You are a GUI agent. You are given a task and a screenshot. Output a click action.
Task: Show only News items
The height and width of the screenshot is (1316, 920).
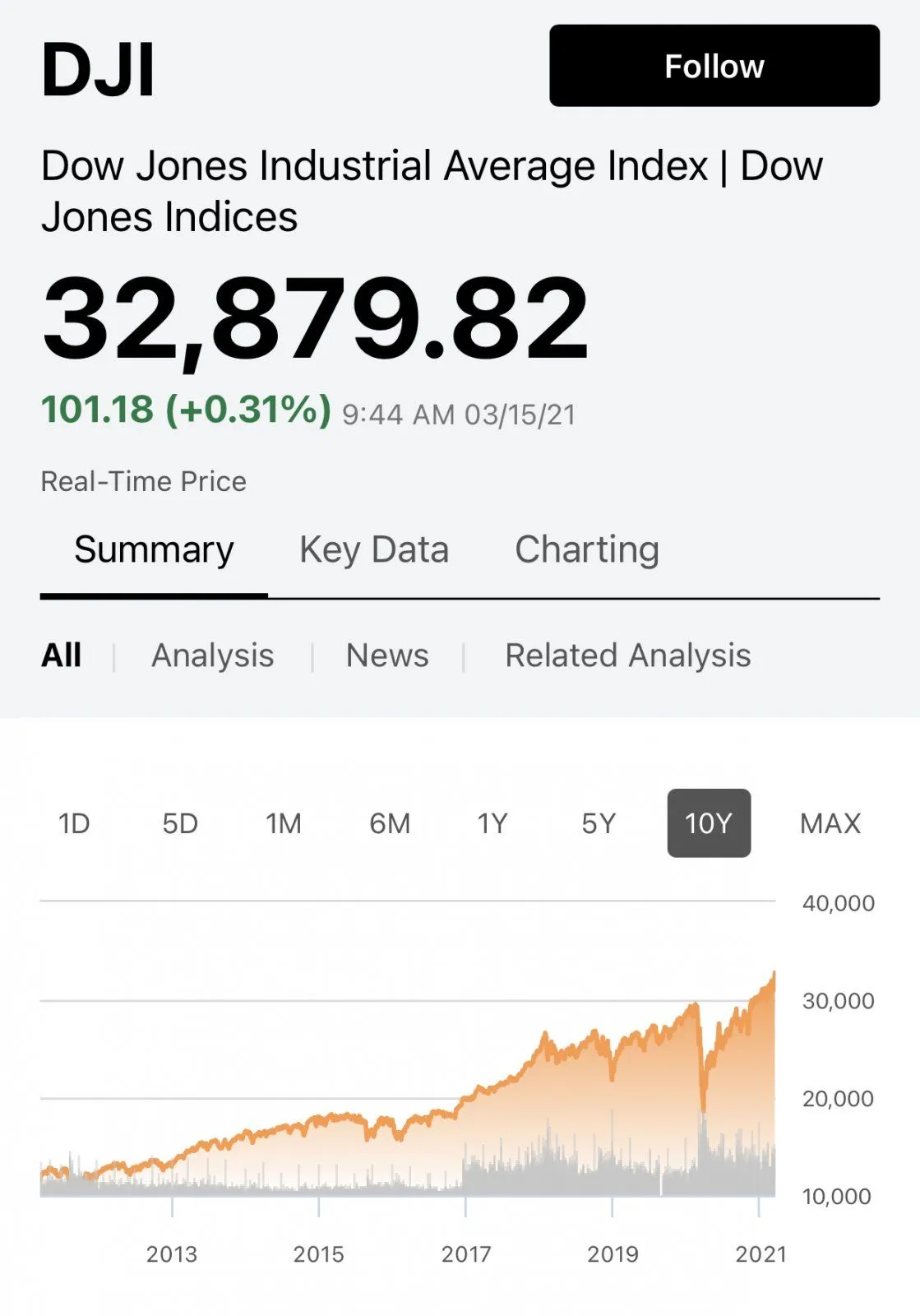point(387,656)
